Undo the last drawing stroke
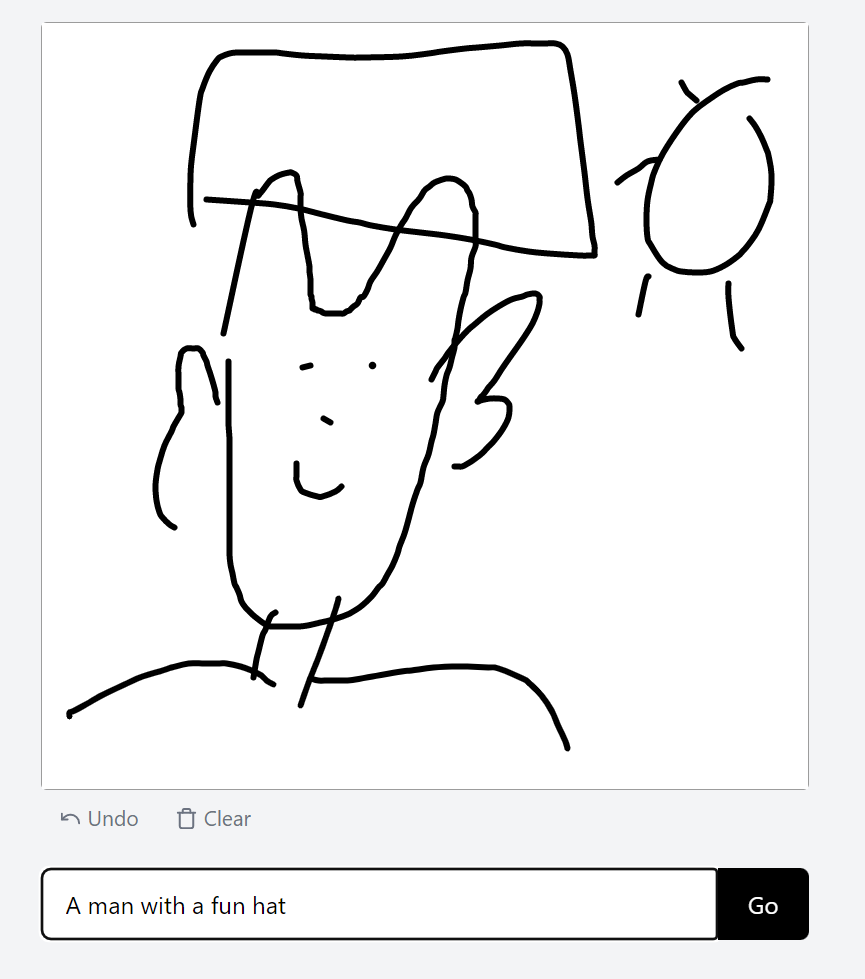This screenshot has width=865, height=979. pos(99,819)
